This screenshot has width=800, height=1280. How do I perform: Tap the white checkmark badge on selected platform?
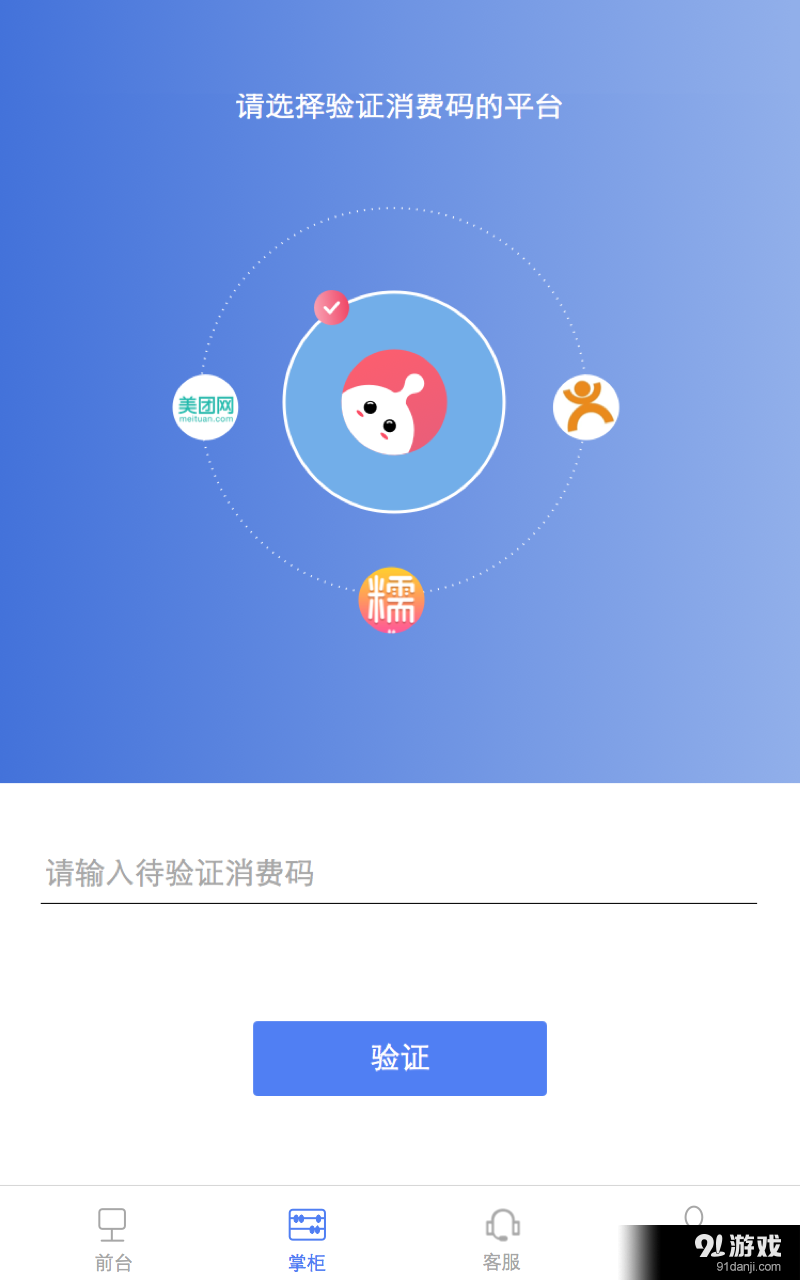coord(331,308)
